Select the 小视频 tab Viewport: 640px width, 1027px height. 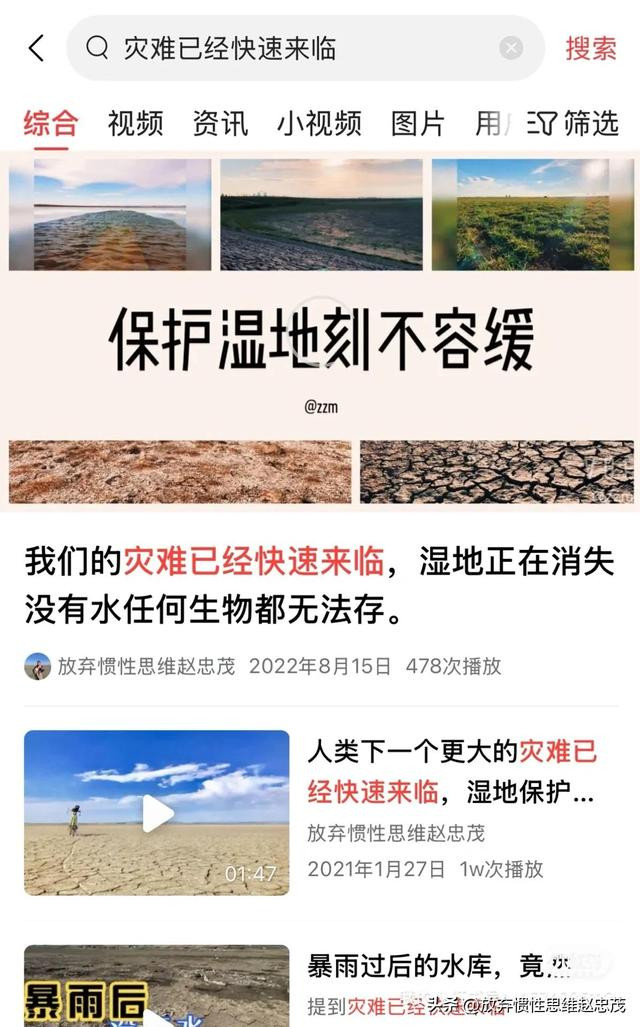[x=319, y=123]
